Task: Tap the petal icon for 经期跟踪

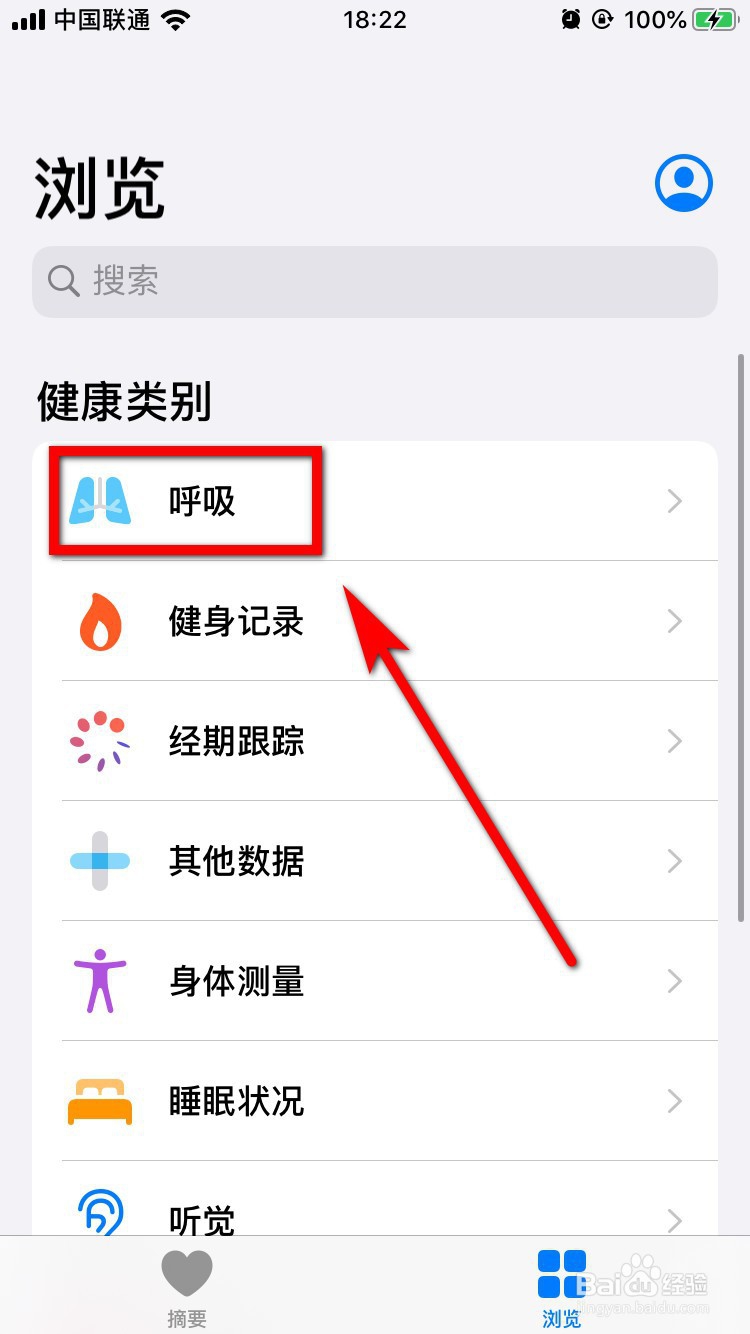Action: 99,741
